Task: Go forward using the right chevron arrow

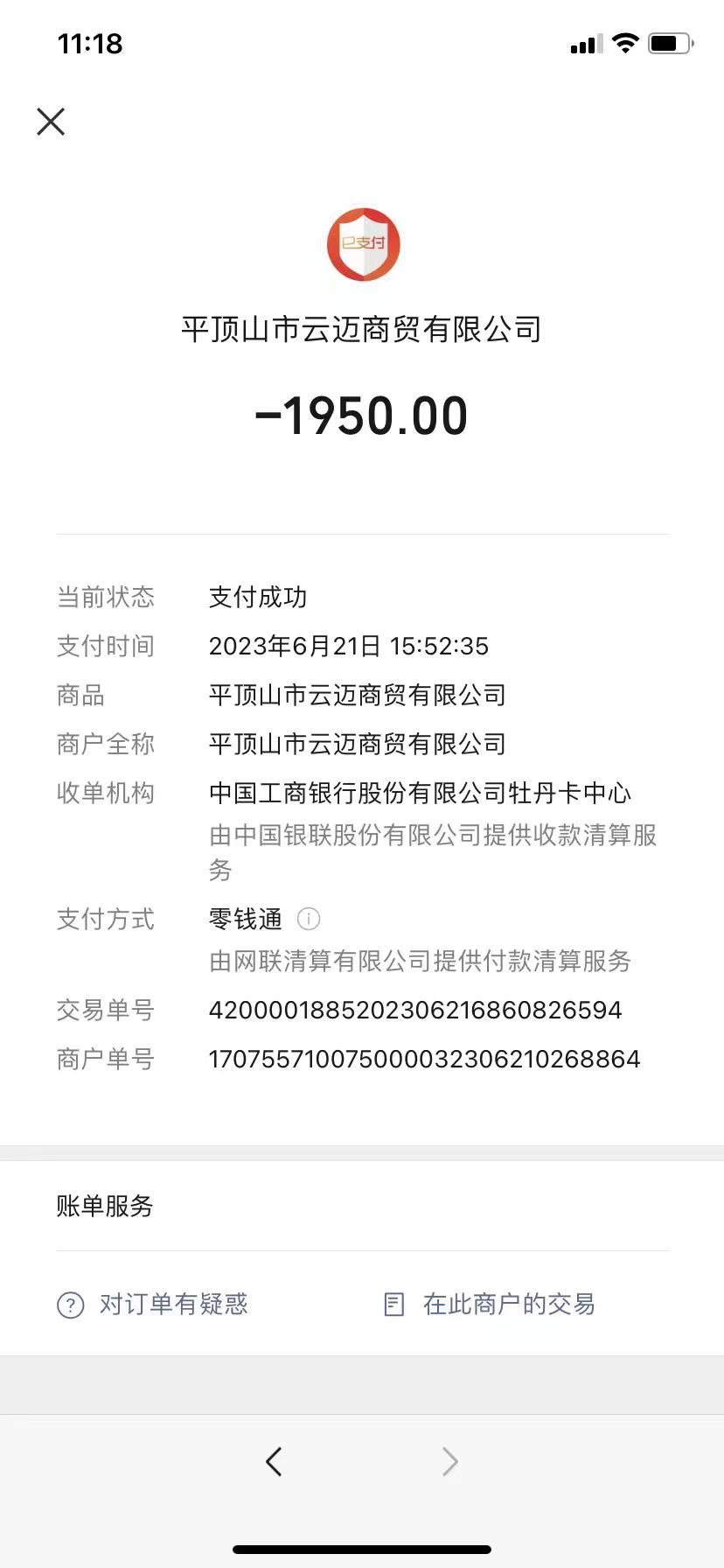Action: coord(449,1460)
